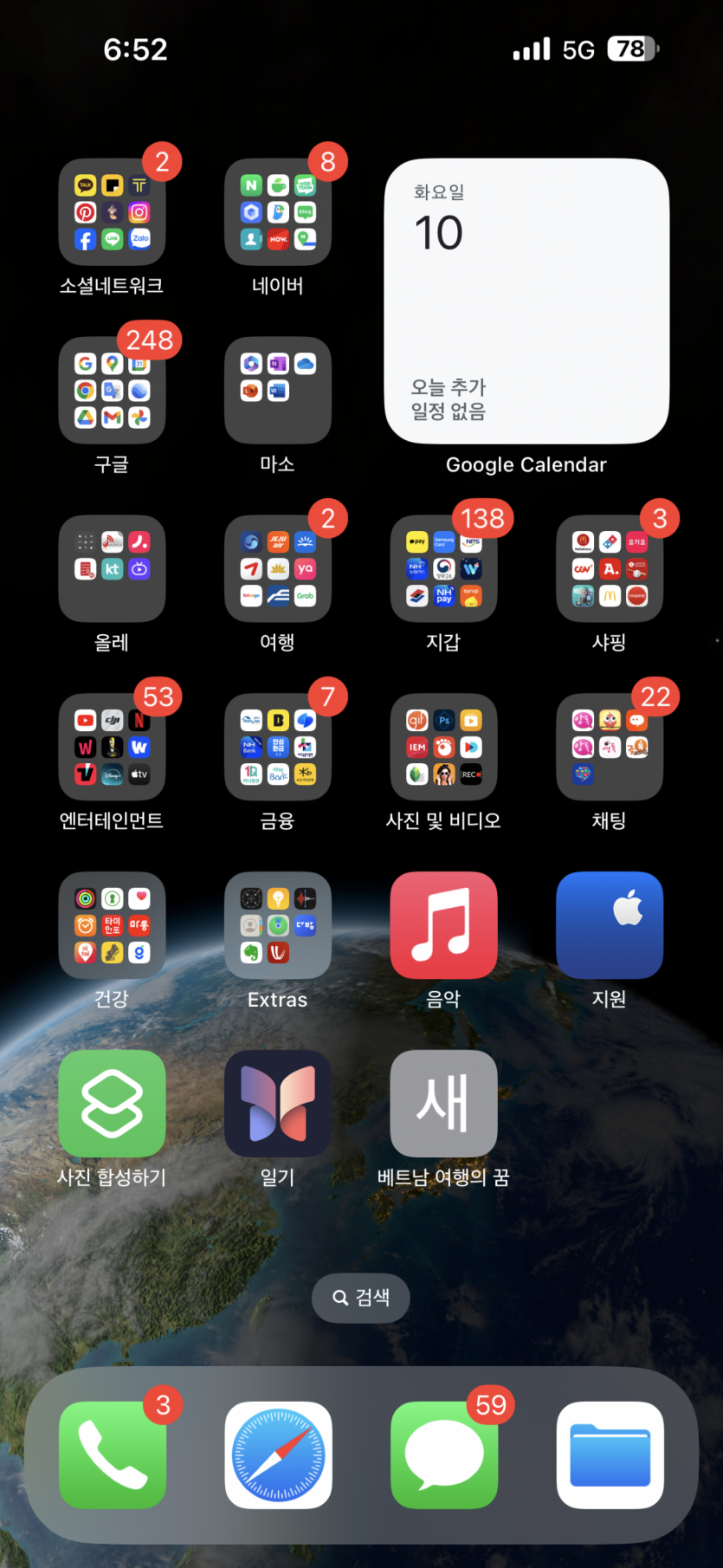The height and width of the screenshot is (1568, 723).
Task: Open the 올레 folder
Action: 112,569
